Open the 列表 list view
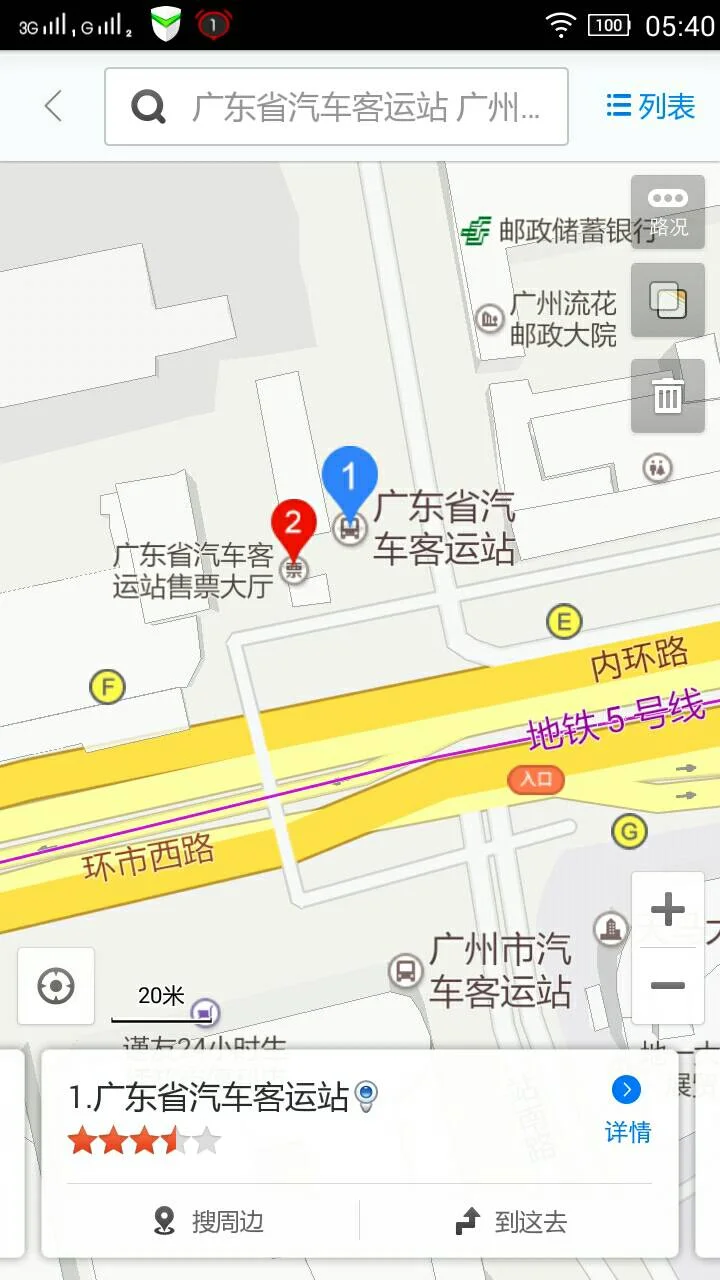This screenshot has height=1280, width=720. point(648,107)
